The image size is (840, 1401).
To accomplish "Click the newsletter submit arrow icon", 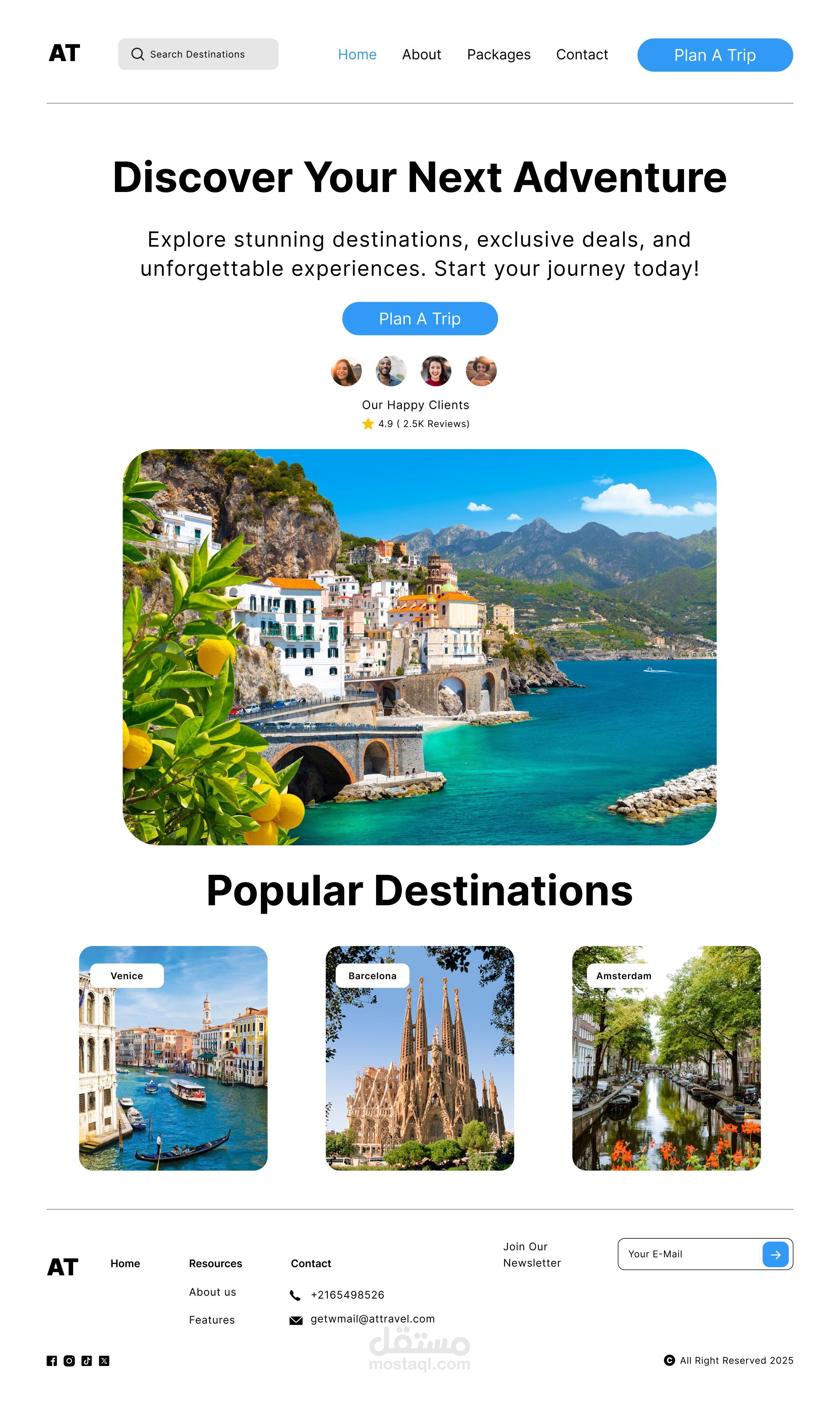I will tap(776, 1254).
